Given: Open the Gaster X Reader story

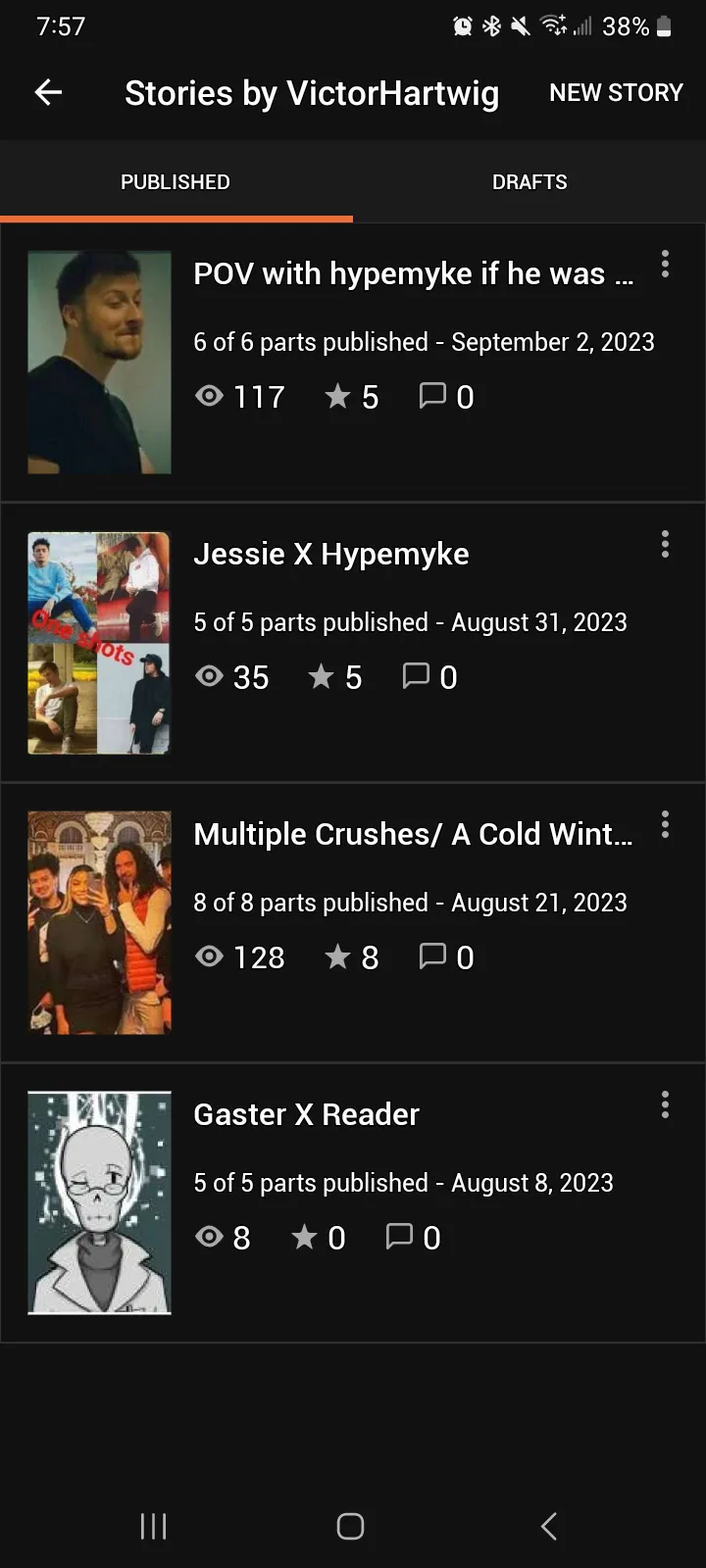Looking at the screenshot, I should pos(306,1115).
